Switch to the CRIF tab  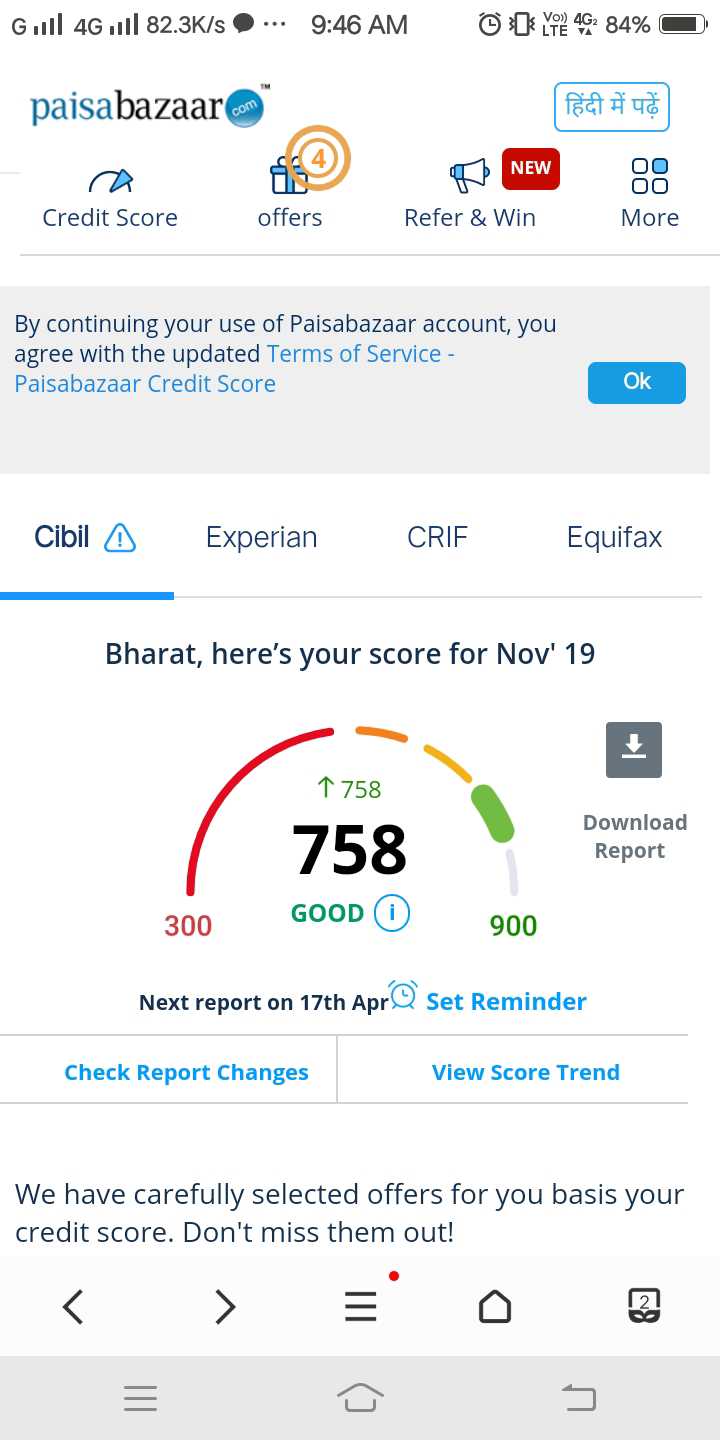point(437,538)
